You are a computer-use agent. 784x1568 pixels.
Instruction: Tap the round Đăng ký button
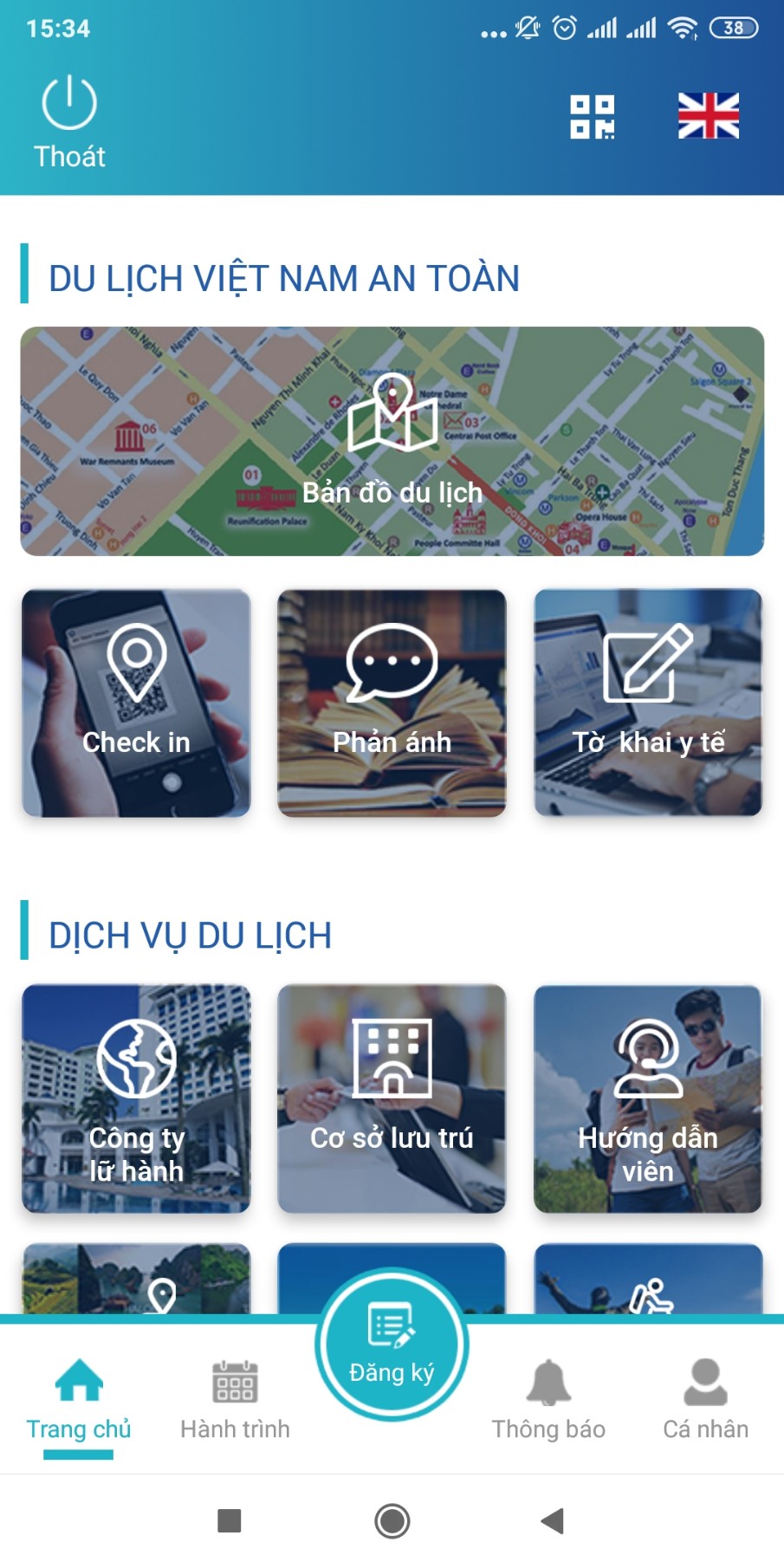point(392,1344)
